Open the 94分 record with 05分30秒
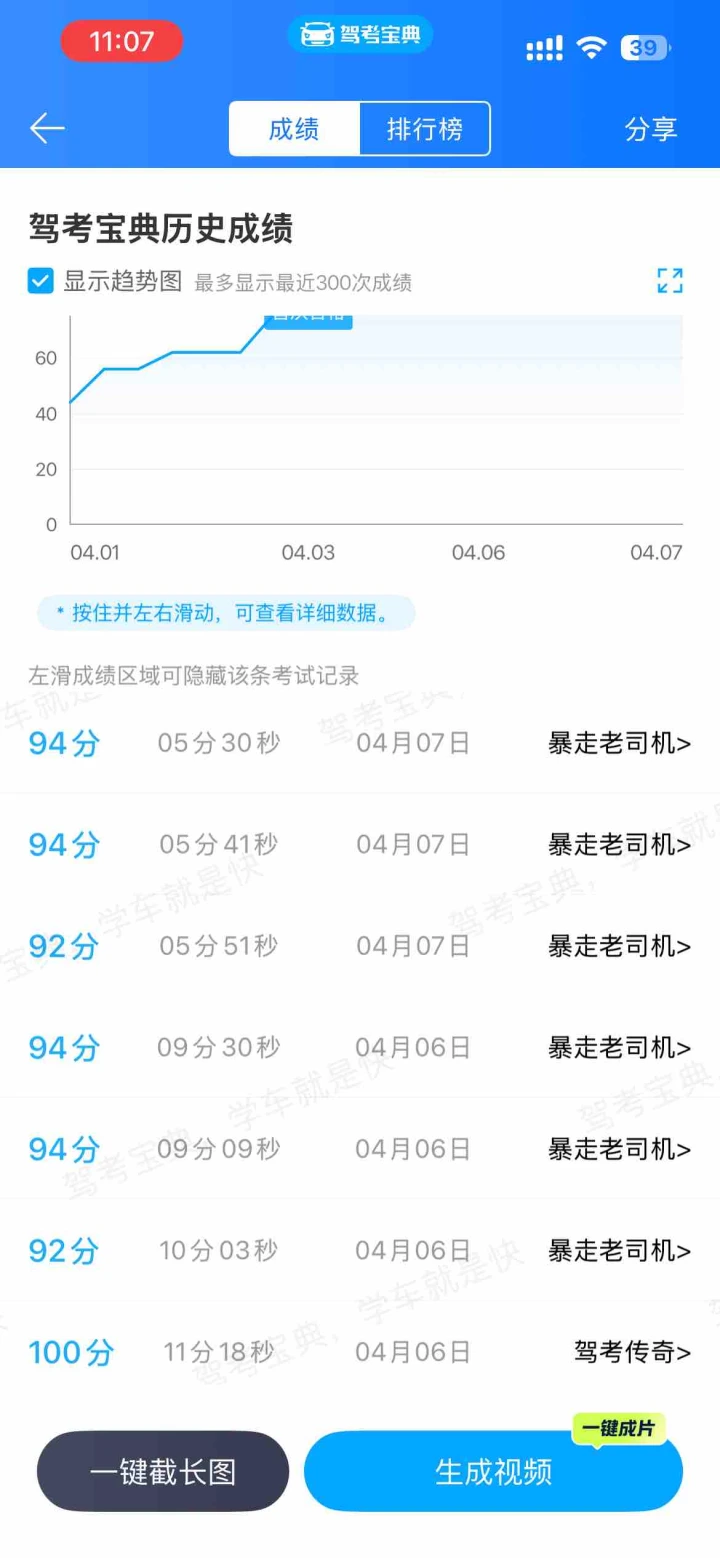This screenshot has height=1558, width=720. click(x=360, y=743)
